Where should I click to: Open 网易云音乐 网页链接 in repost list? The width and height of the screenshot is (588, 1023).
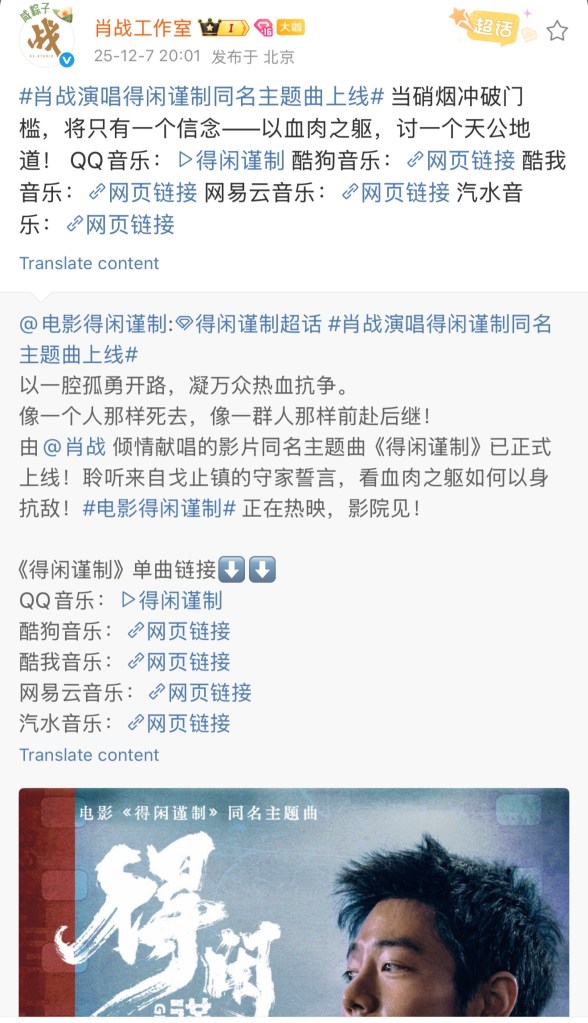[200, 692]
